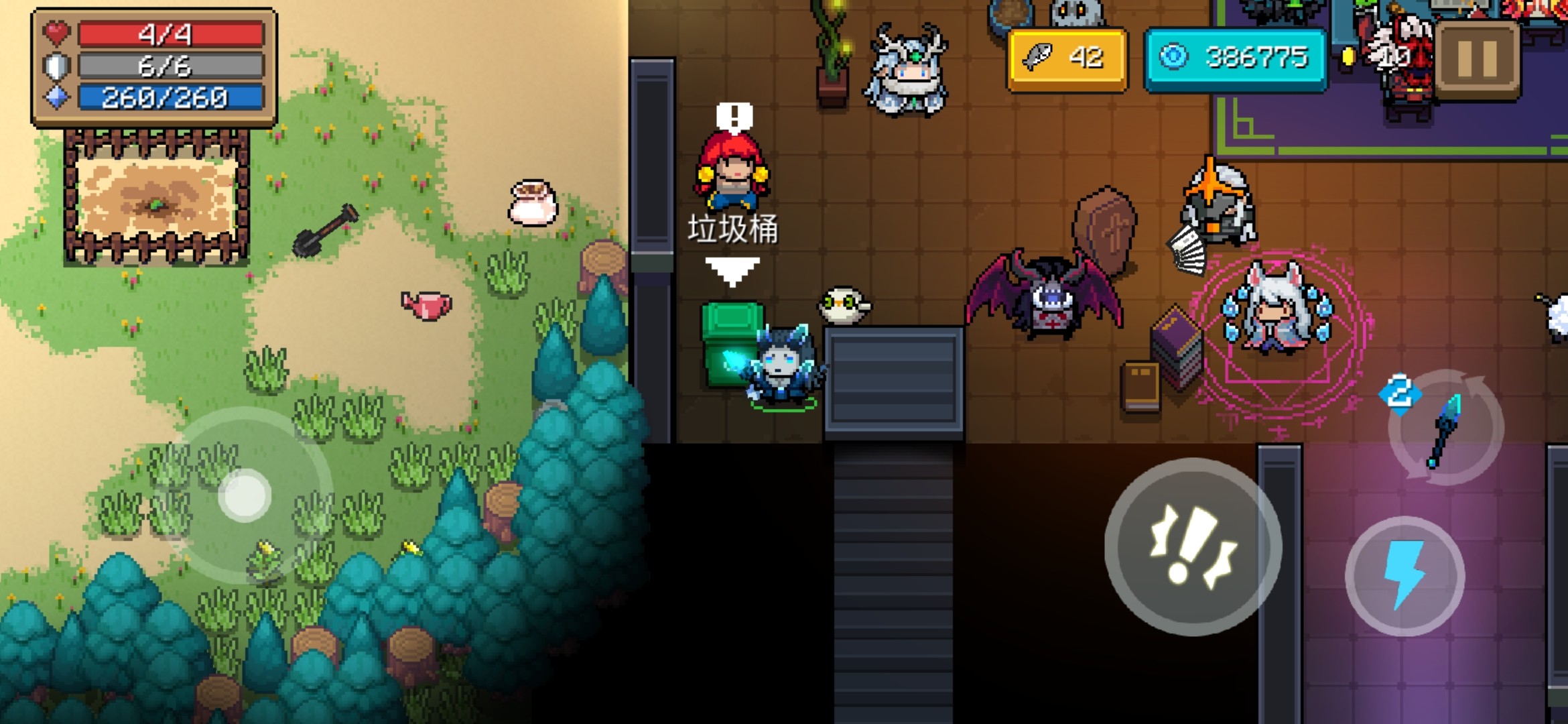Switch weapon with the swap button
The image size is (1568, 724).
[x=1445, y=427]
